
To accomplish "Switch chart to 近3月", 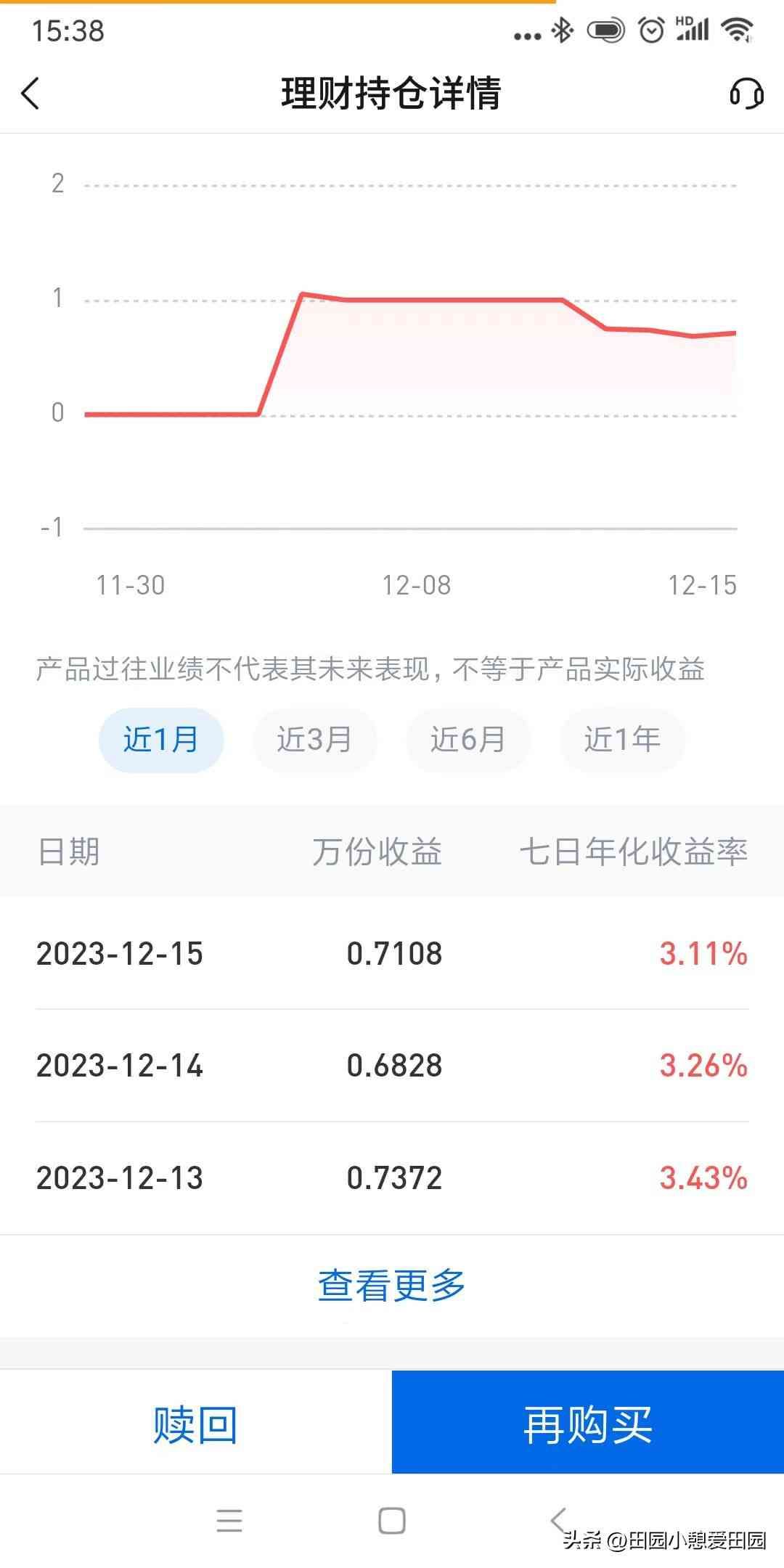I will click(314, 740).
